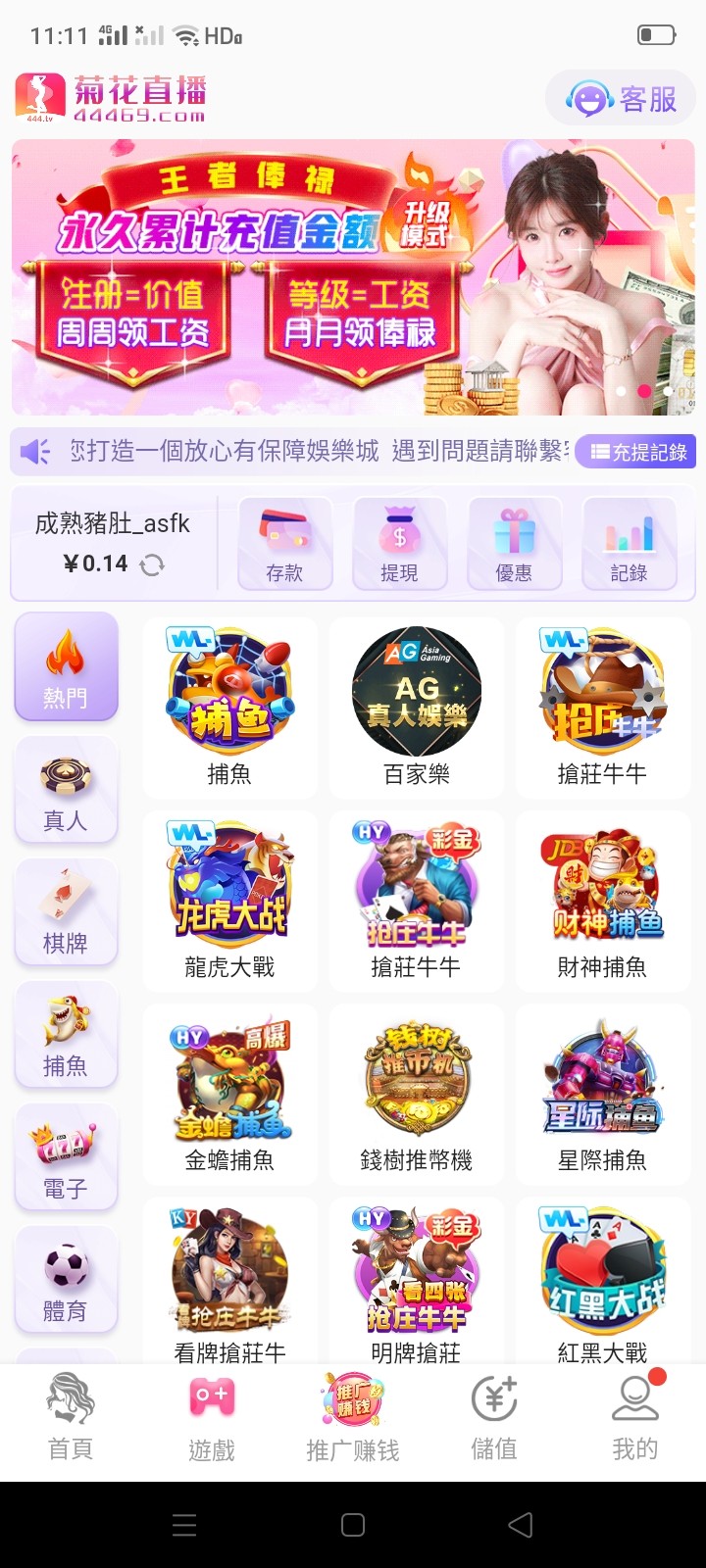Screen dimensions: 706x1568
Task: Select the 電子 category
Action: pyautogui.click(x=66, y=1158)
